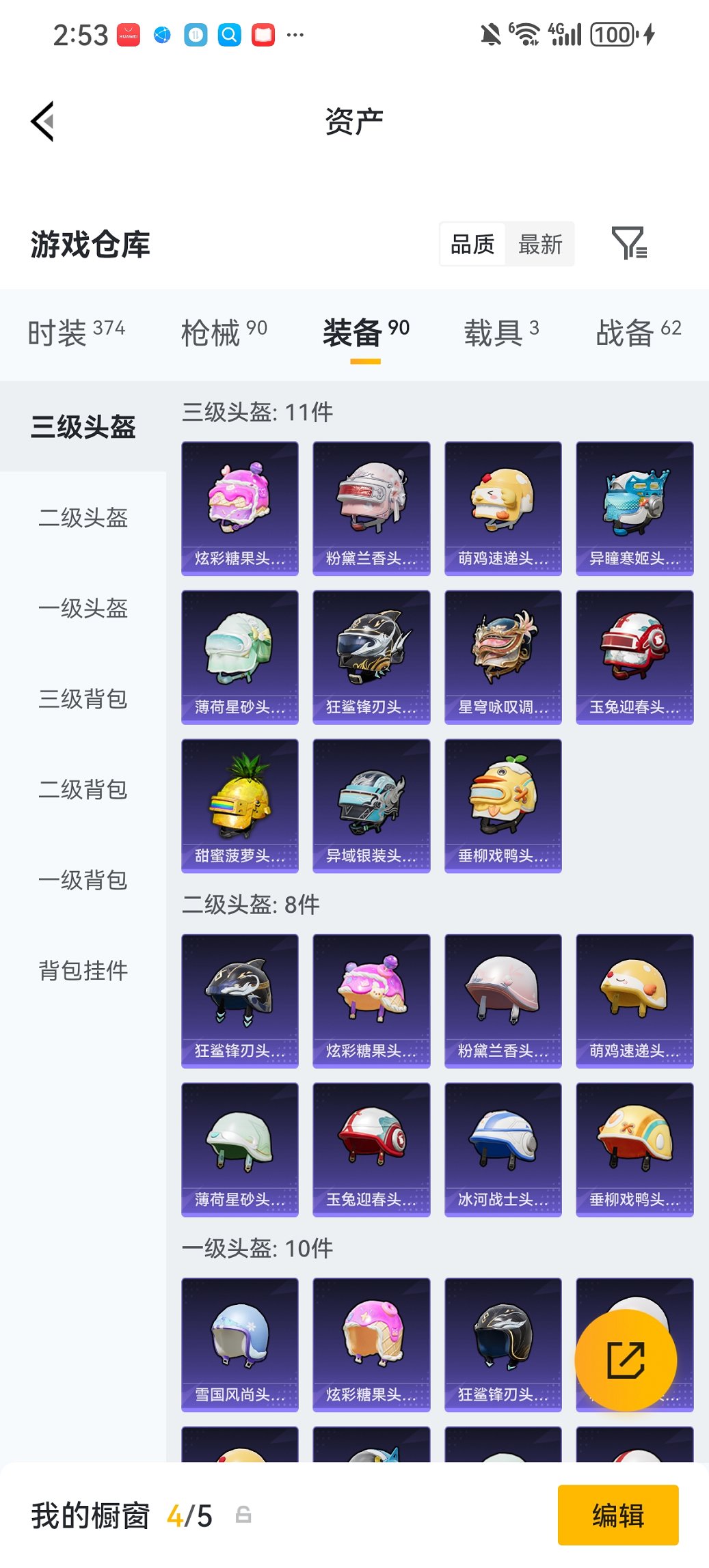Tap the compass app icon in status bar

tap(161, 34)
